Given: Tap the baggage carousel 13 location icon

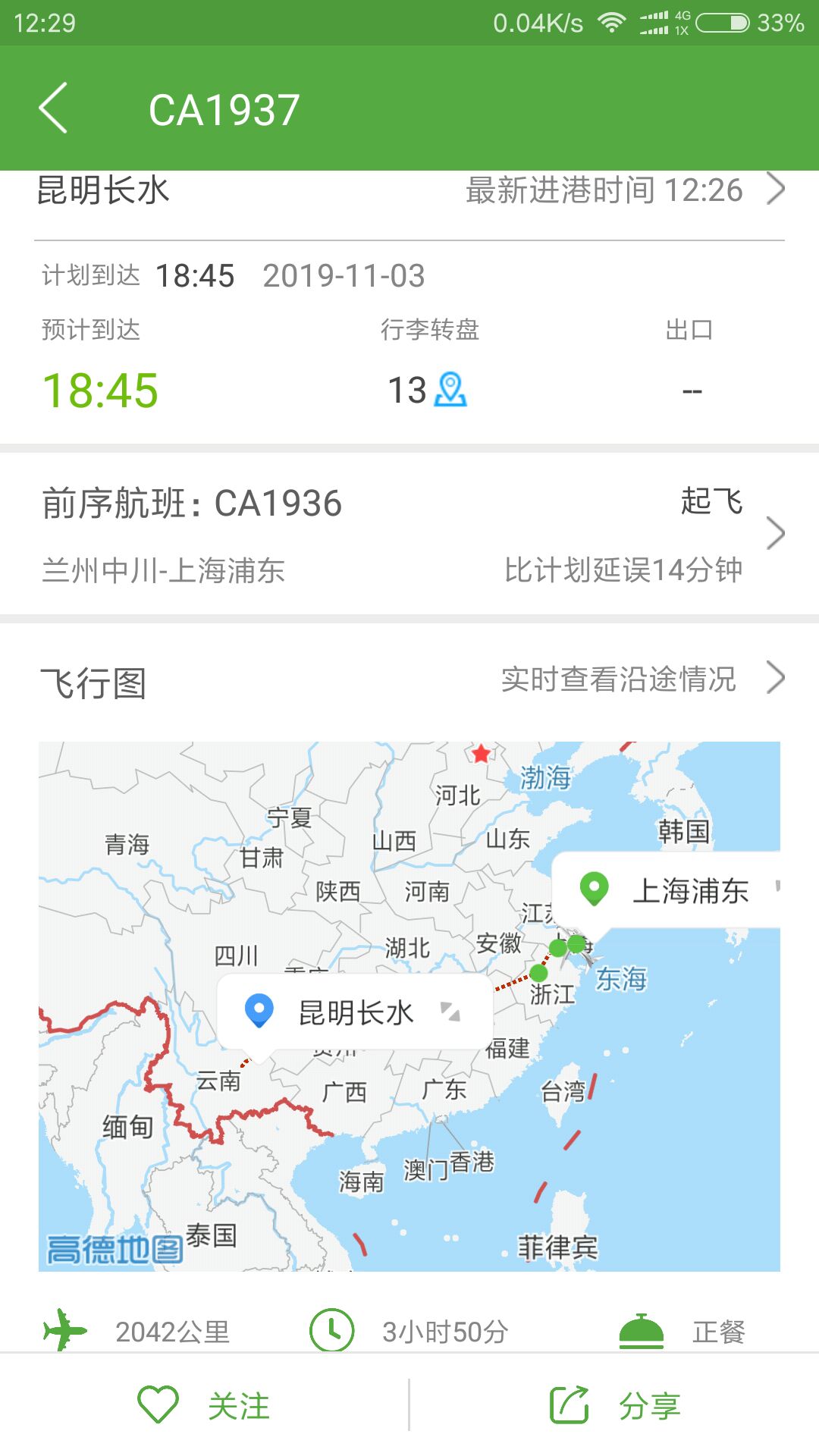Looking at the screenshot, I should (x=450, y=390).
